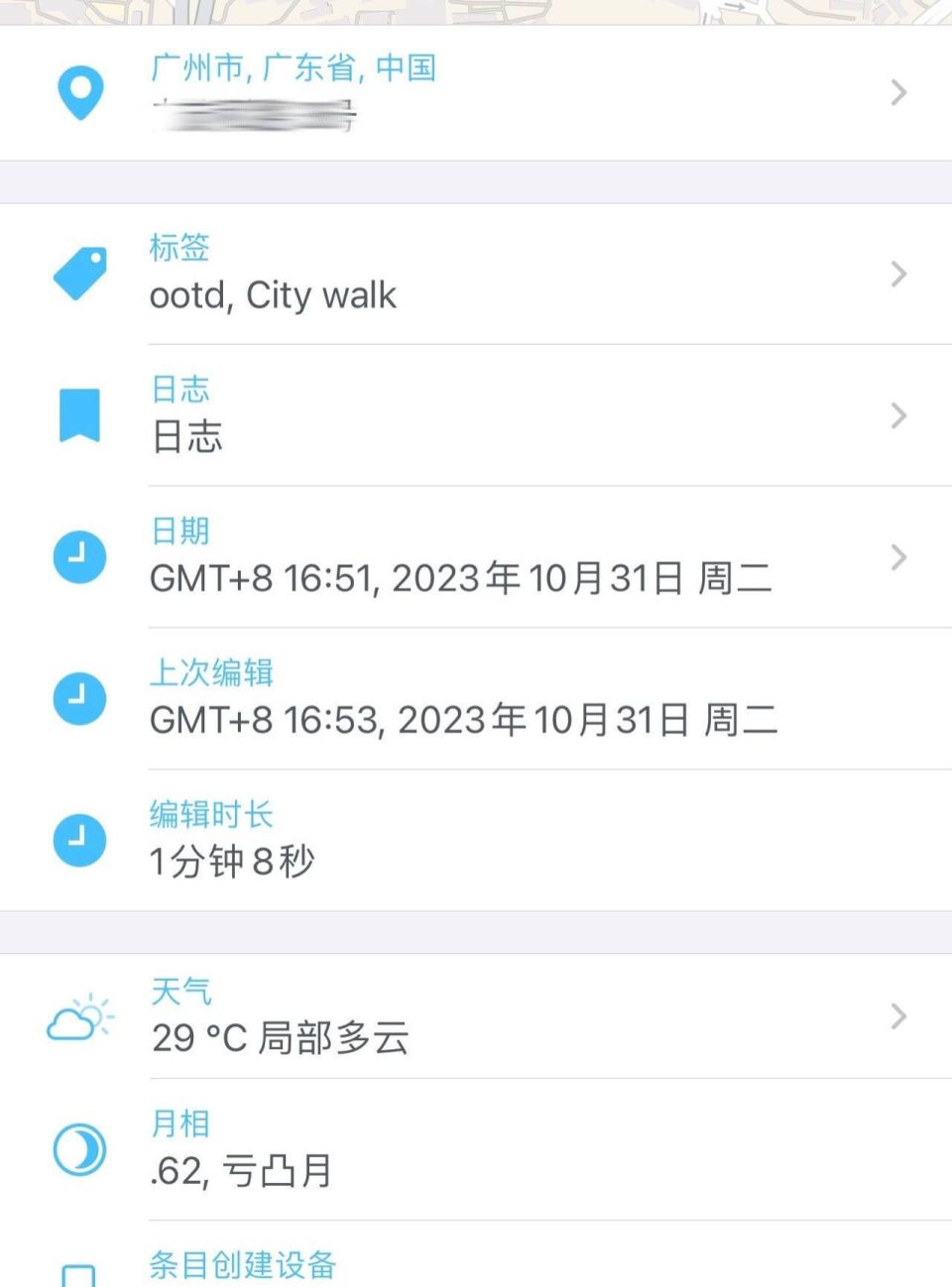Click the clock icon next to 日期
This screenshot has height=1287, width=952.
pyautogui.click(x=79, y=556)
